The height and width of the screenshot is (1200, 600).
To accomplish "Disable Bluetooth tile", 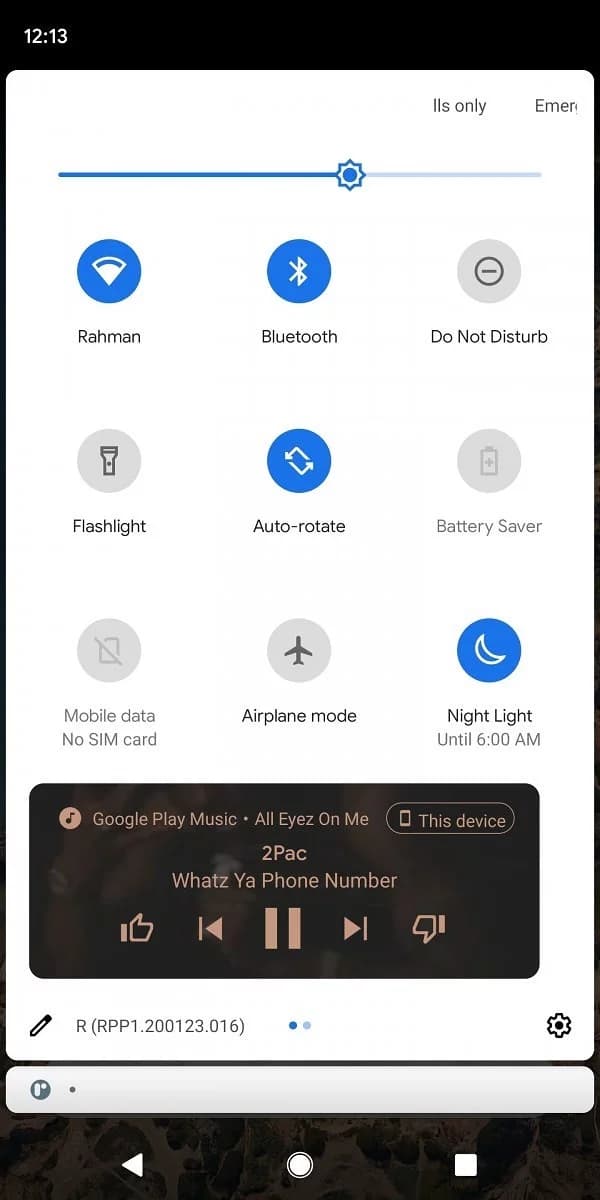I will click(299, 271).
